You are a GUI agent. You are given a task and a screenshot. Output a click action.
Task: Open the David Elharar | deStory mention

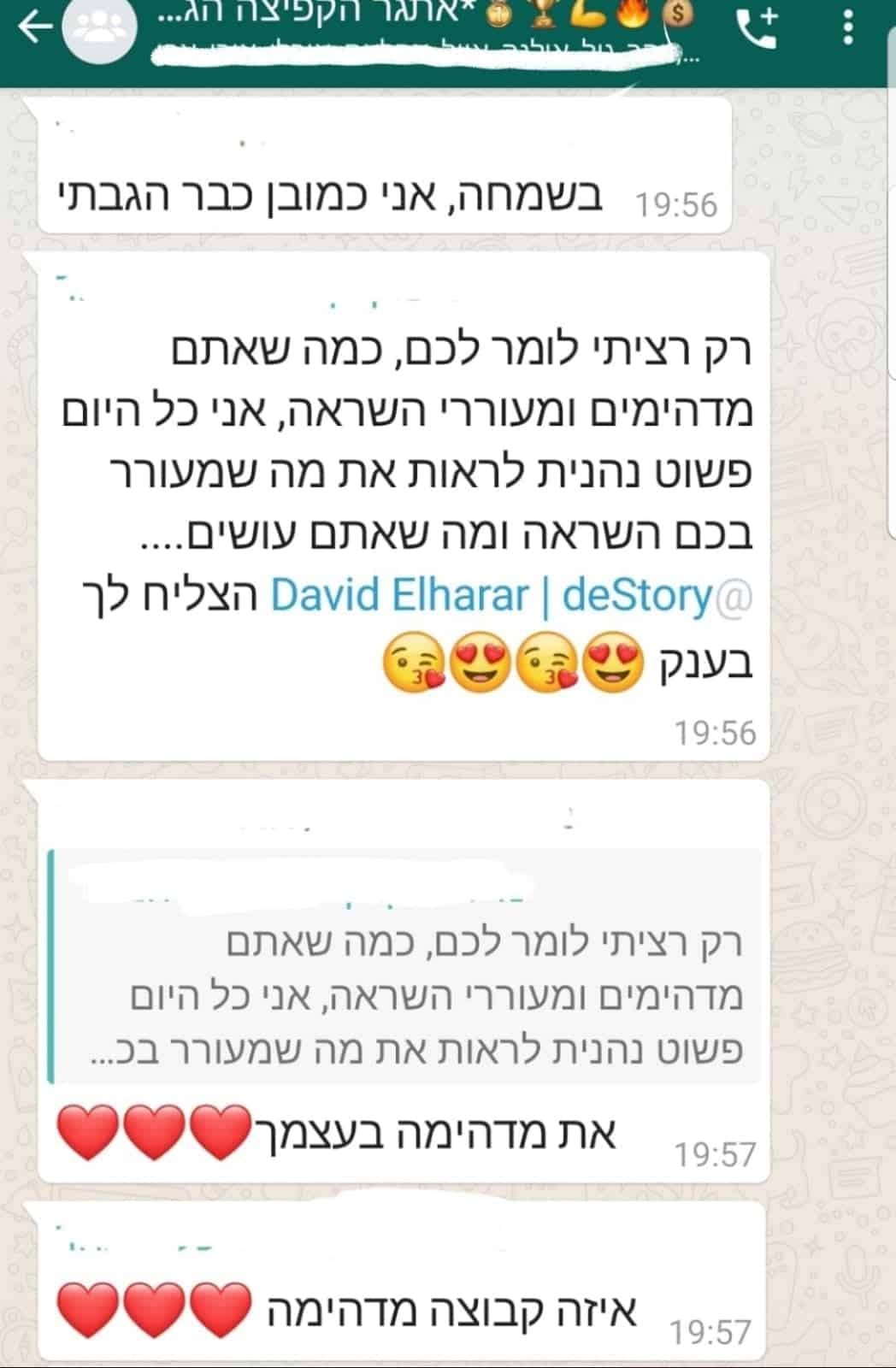(x=510, y=595)
